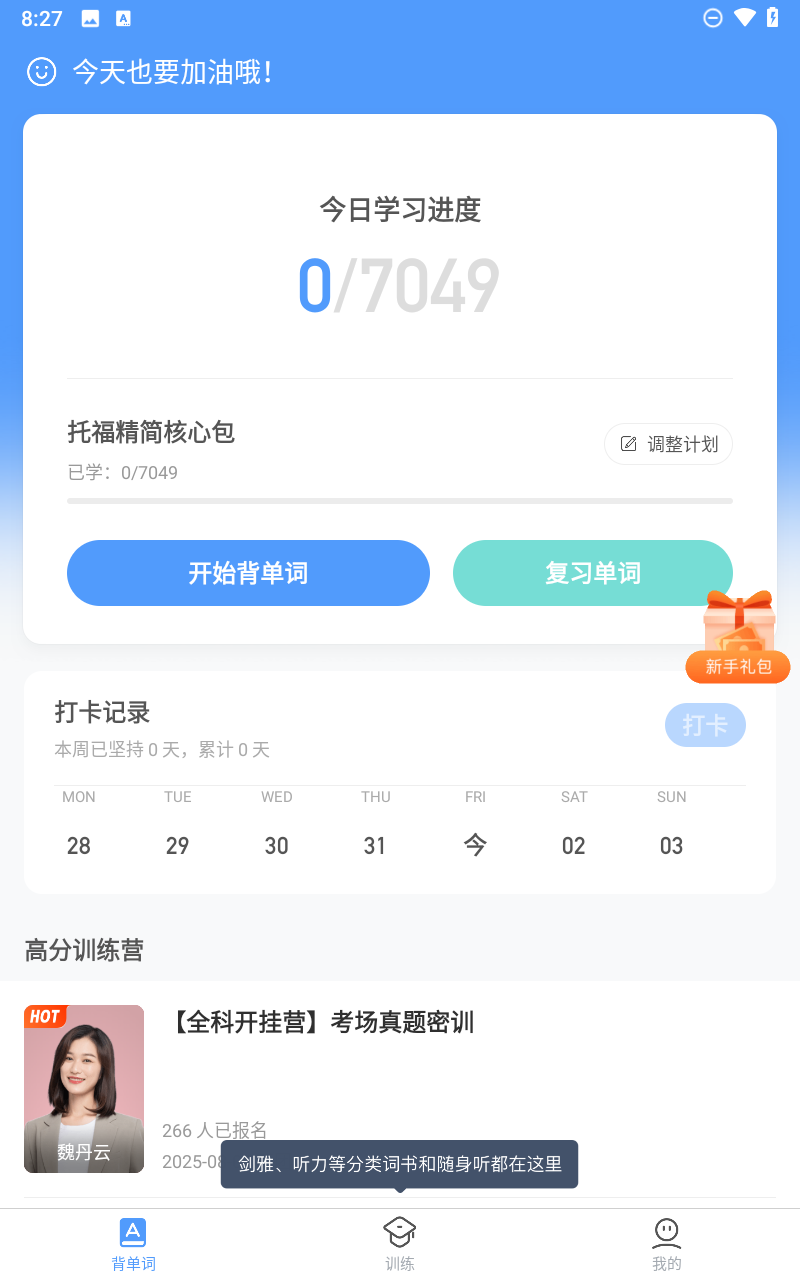Tap 开始背单词 button
The image size is (800, 1280).
248,573
